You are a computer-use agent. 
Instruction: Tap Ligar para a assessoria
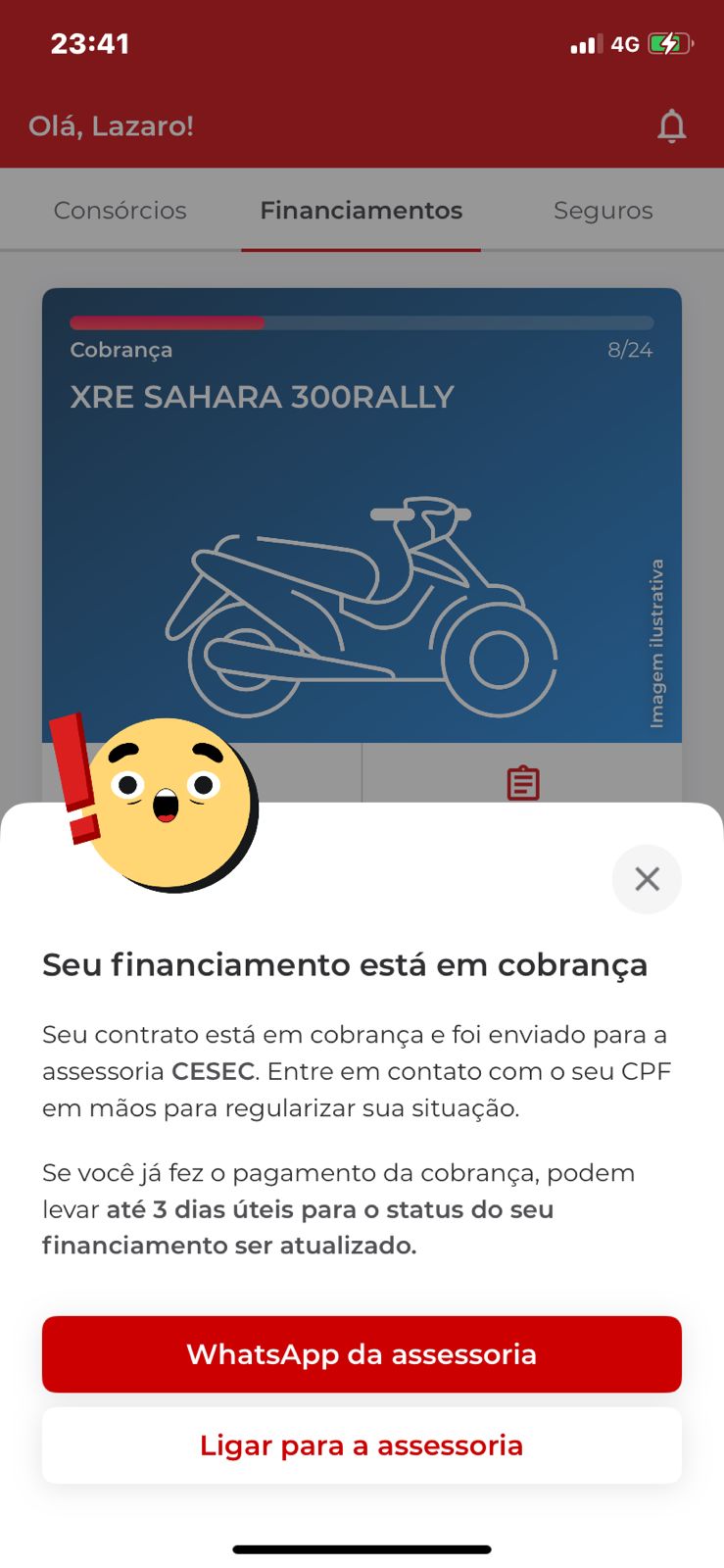tap(362, 1445)
